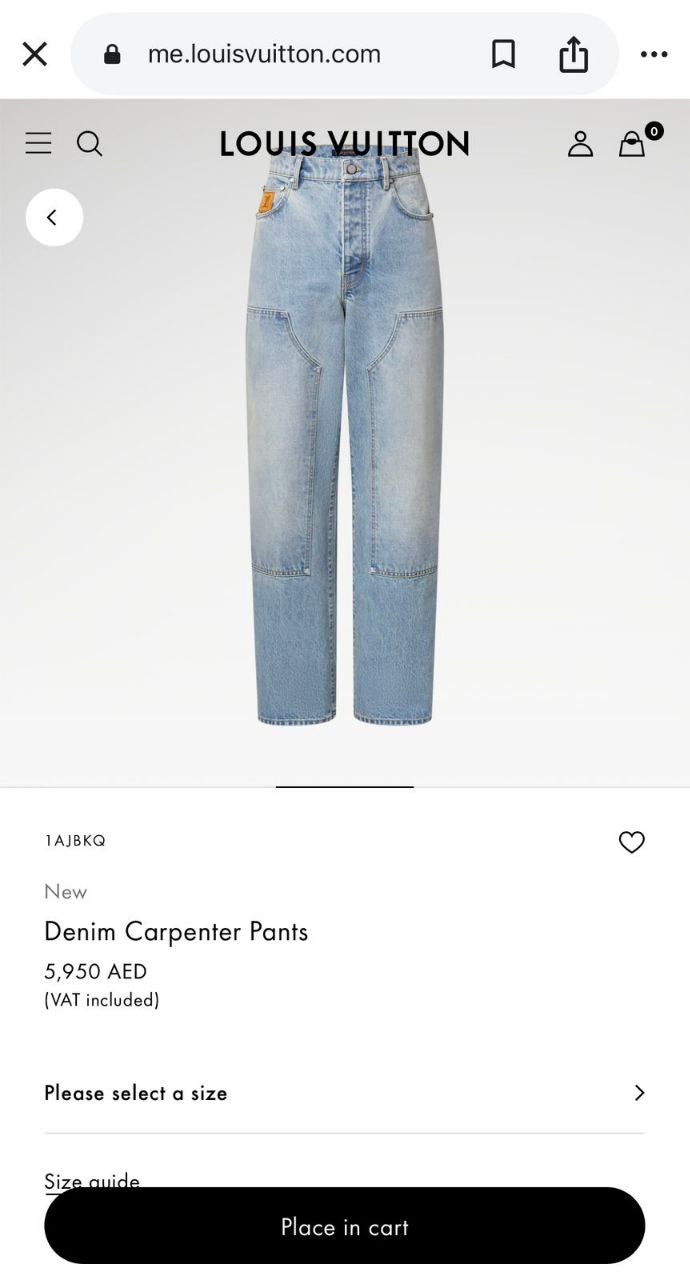This screenshot has width=690, height=1280.
Task: Bookmark this page in the browser
Action: click(x=503, y=54)
